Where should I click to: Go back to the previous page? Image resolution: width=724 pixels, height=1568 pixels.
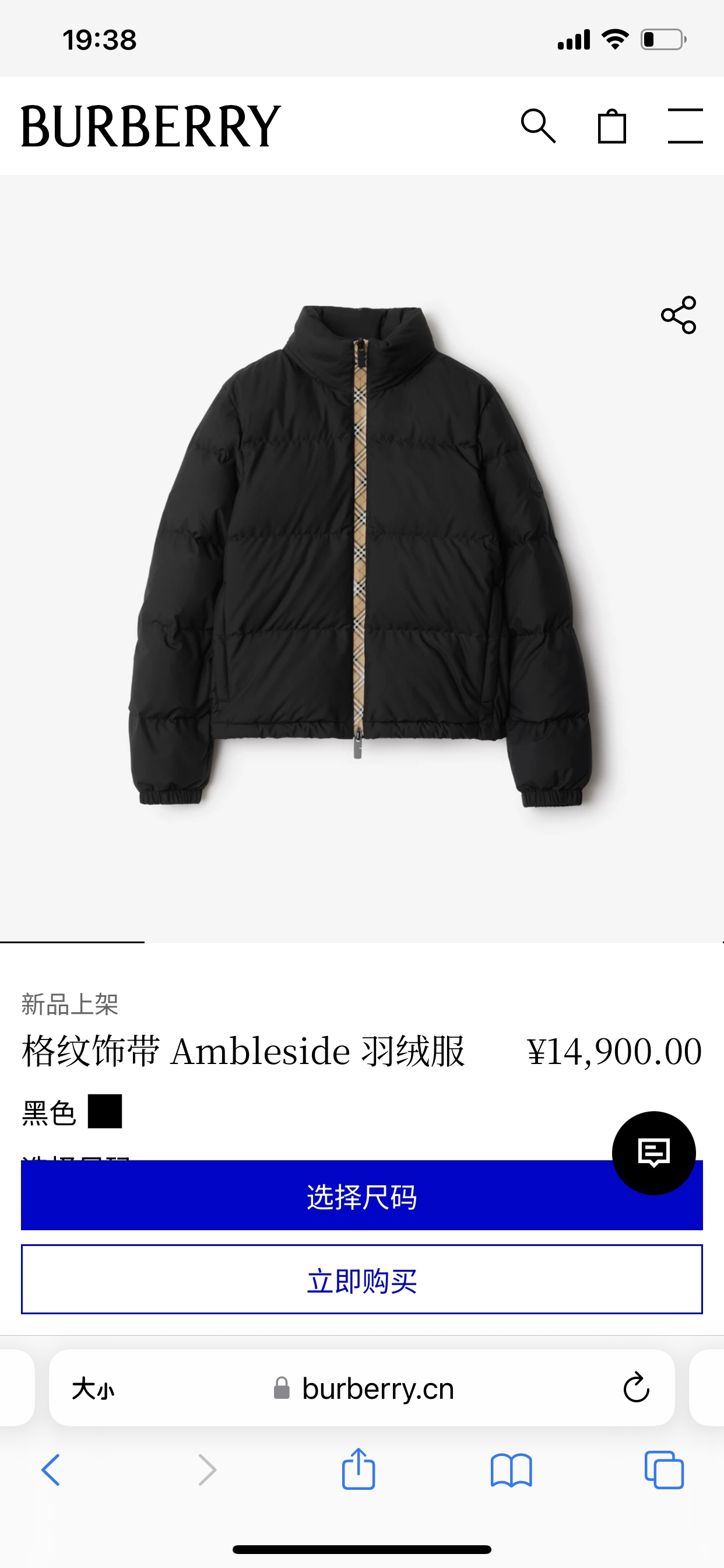point(51,1470)
